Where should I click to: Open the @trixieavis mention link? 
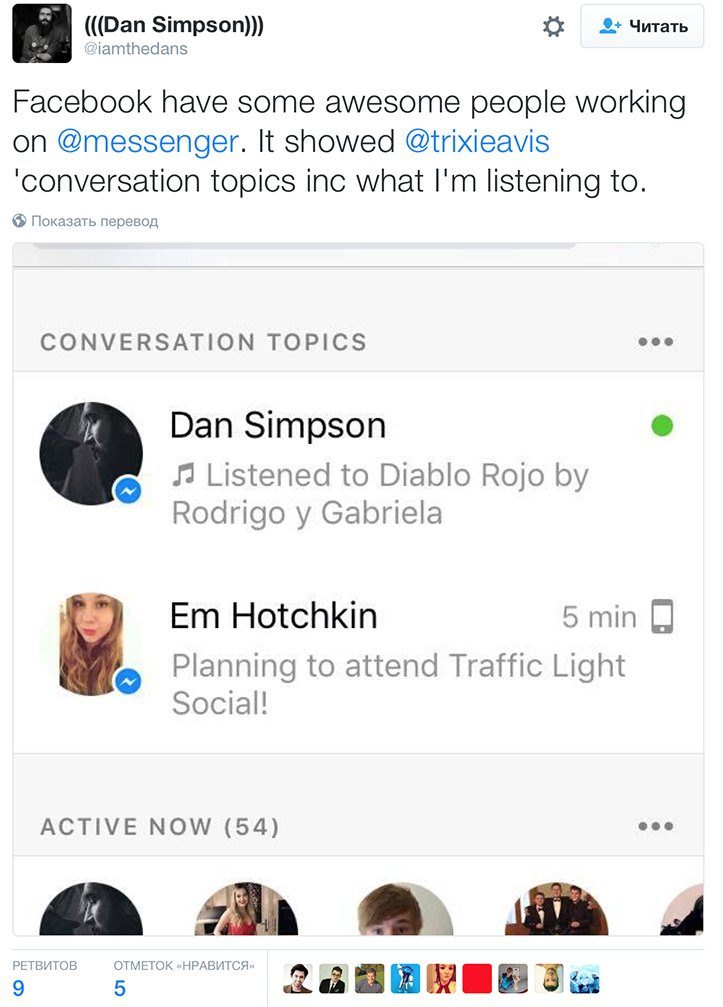tap(477, 141)
